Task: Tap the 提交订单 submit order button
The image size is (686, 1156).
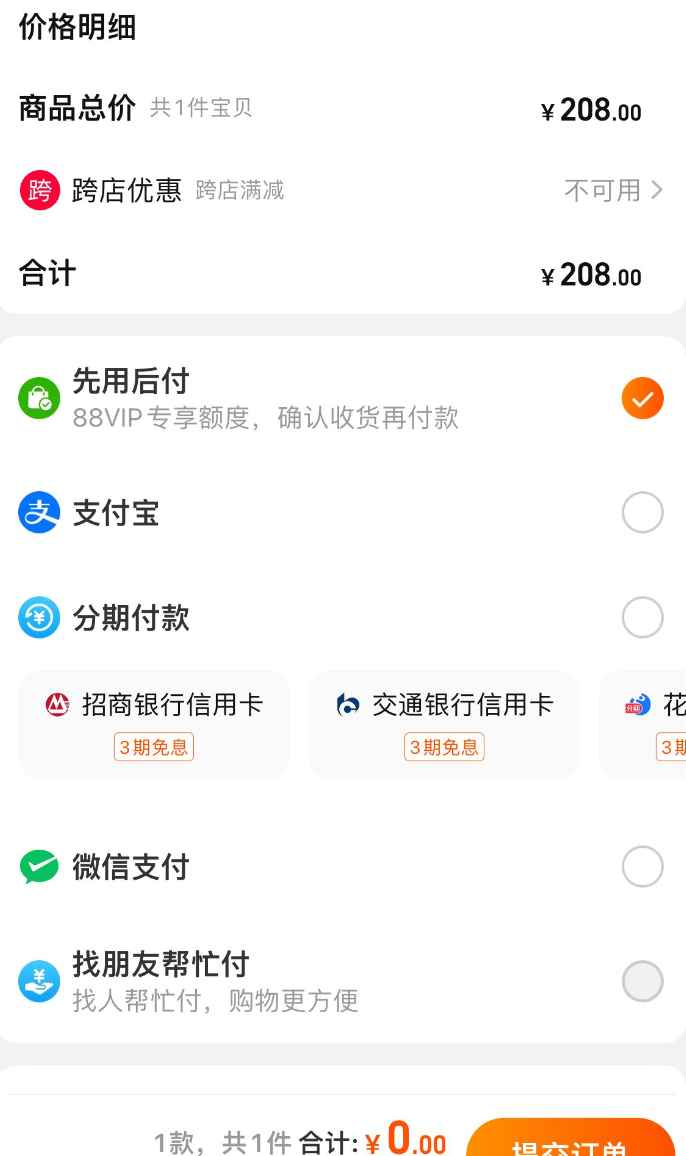Action: (570, 1140)
